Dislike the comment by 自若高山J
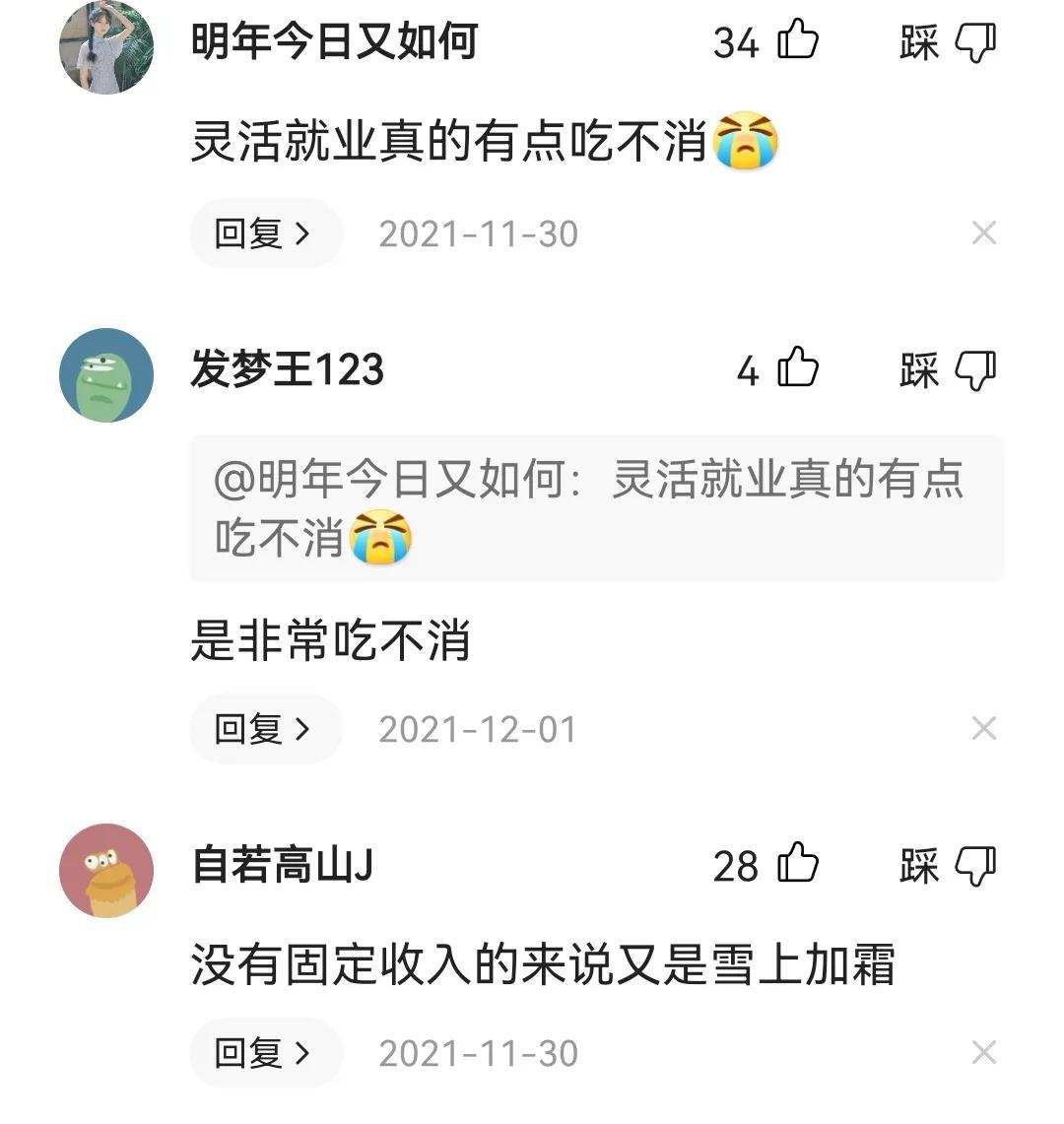The height and width of the screenshot is (1124, 1064). [x=975, y=866]
